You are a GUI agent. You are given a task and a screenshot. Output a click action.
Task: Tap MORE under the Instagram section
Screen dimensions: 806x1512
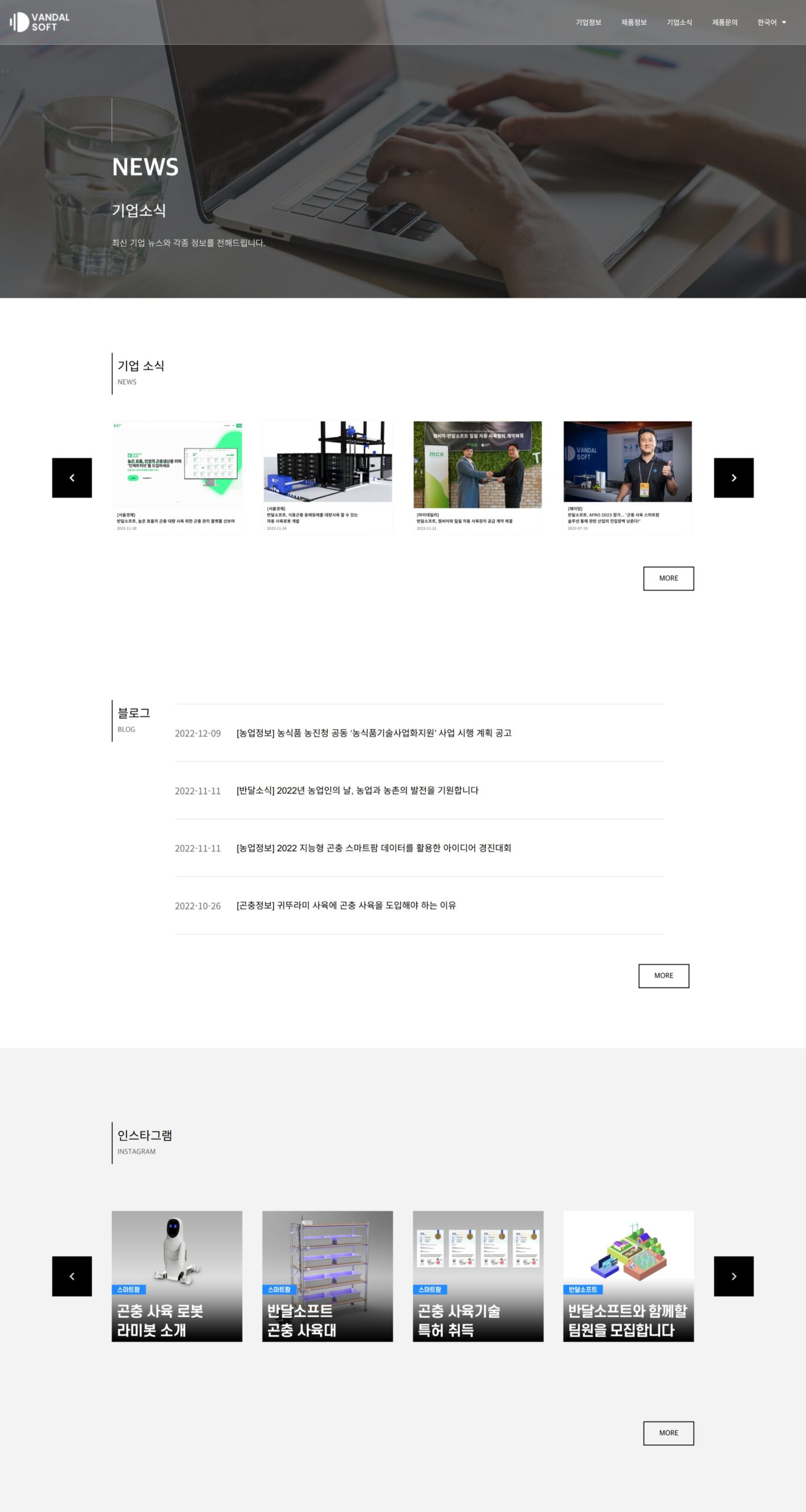tap(668, 1433)
